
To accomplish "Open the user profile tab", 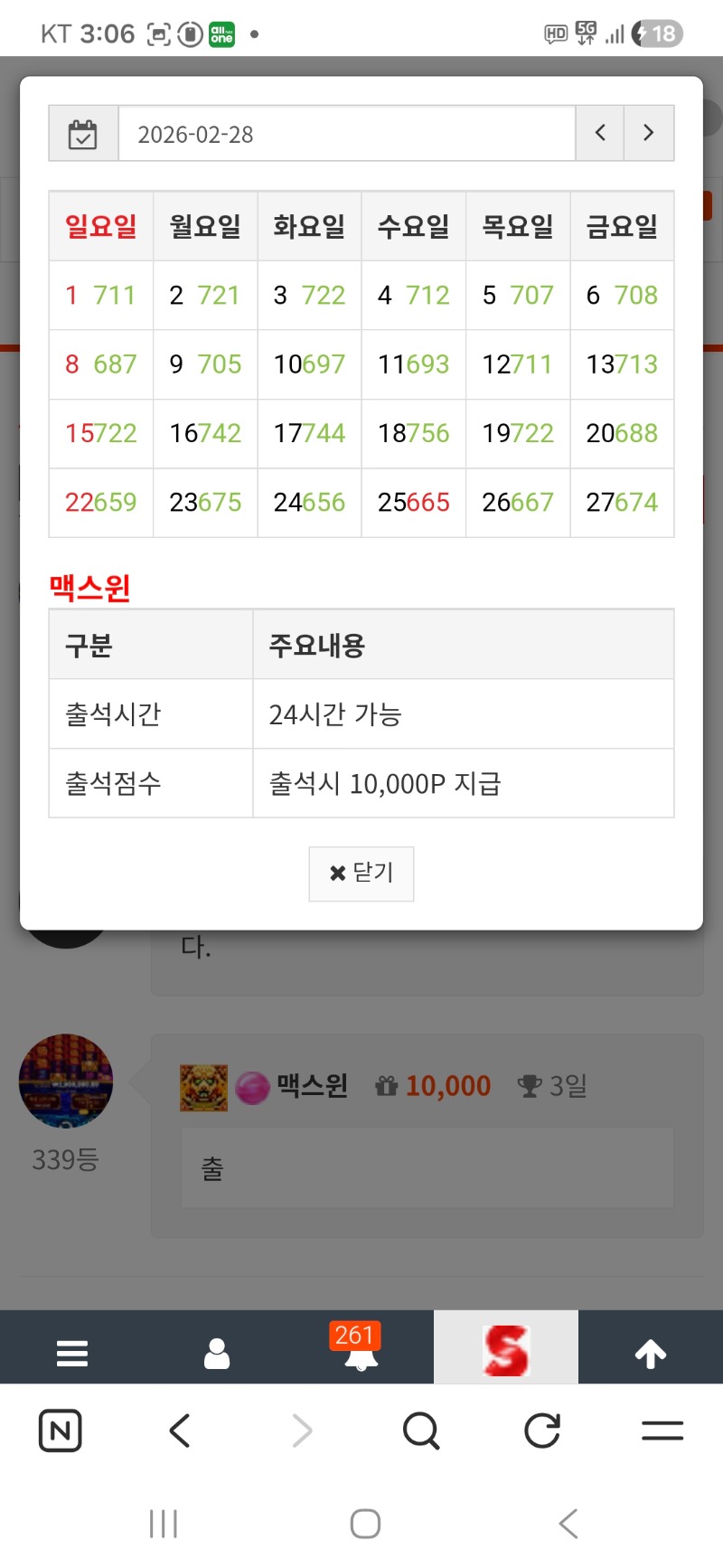I will tap(217, 1353).
